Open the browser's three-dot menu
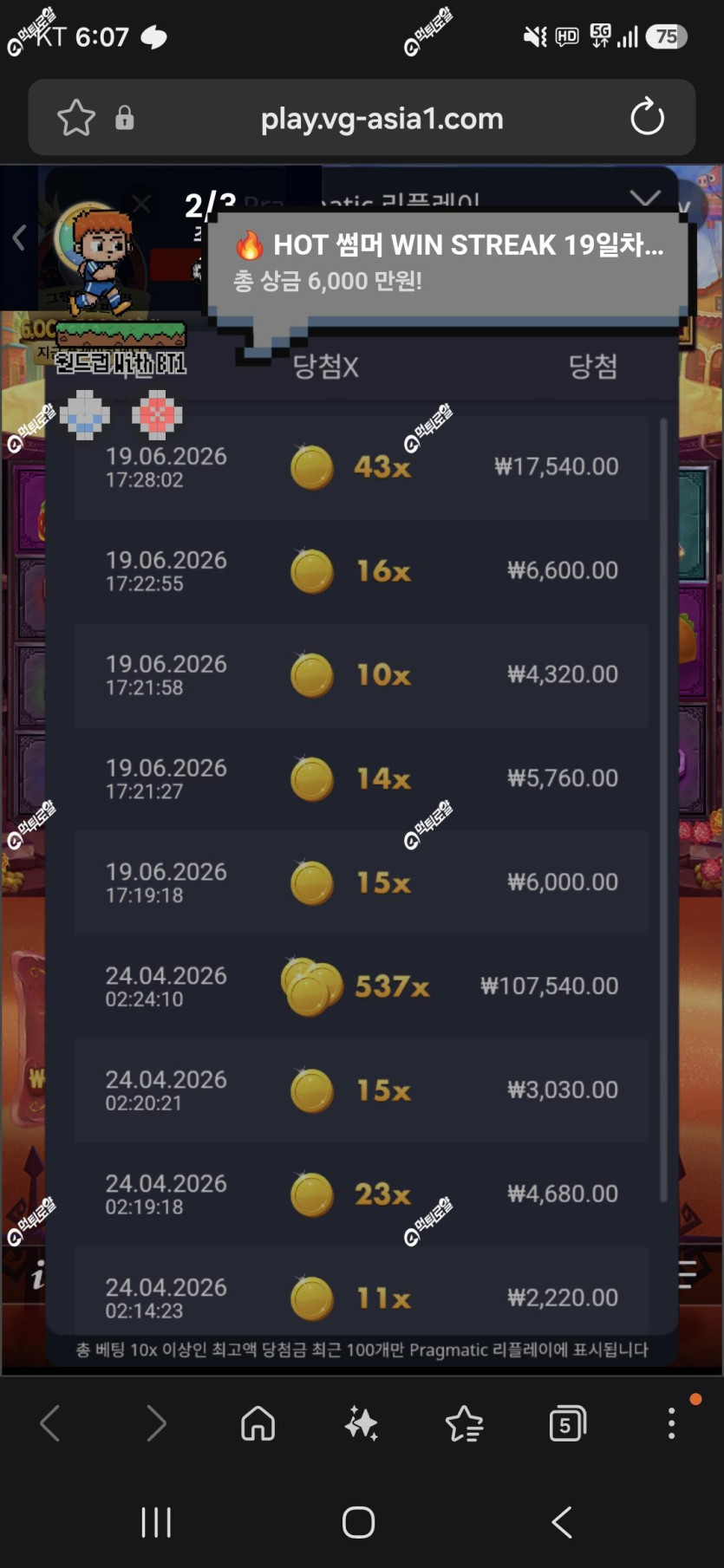 pos(671,1423)
